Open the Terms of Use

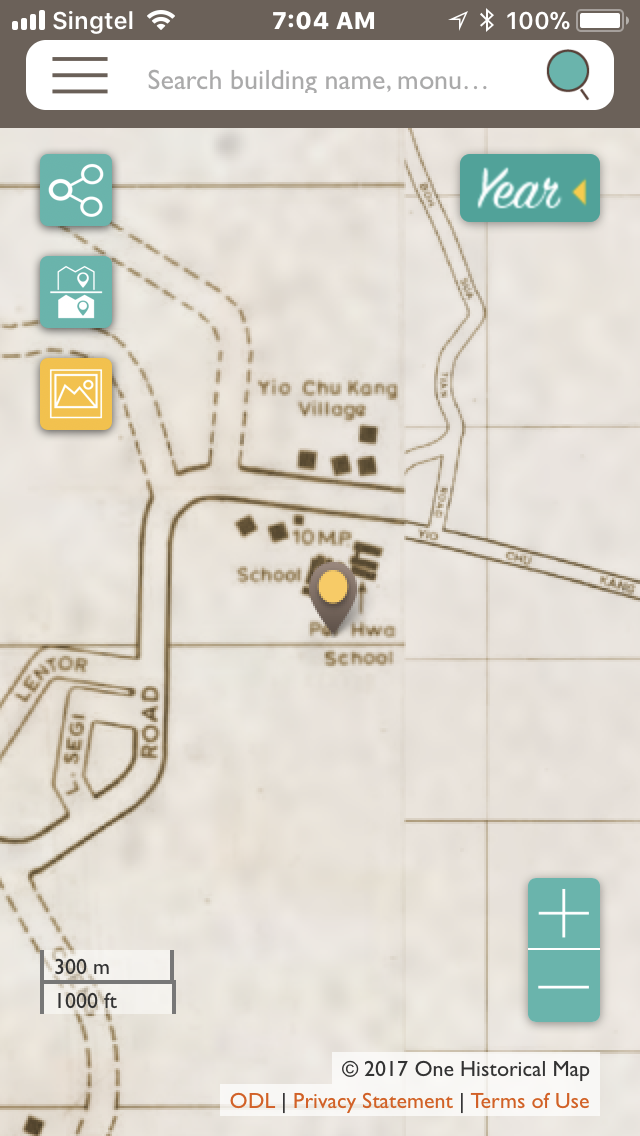tap(530, 1101)
